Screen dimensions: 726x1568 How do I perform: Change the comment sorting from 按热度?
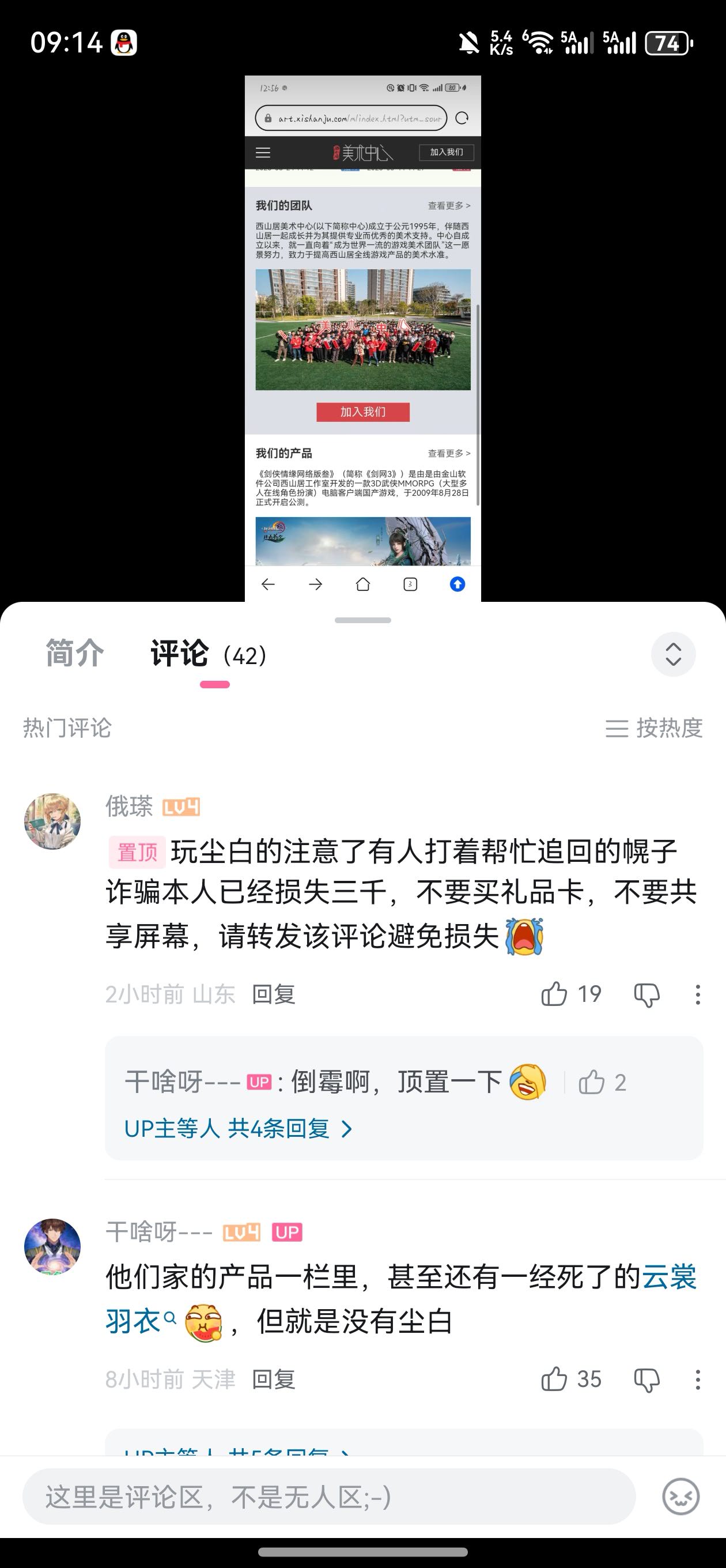coord(654,728)
